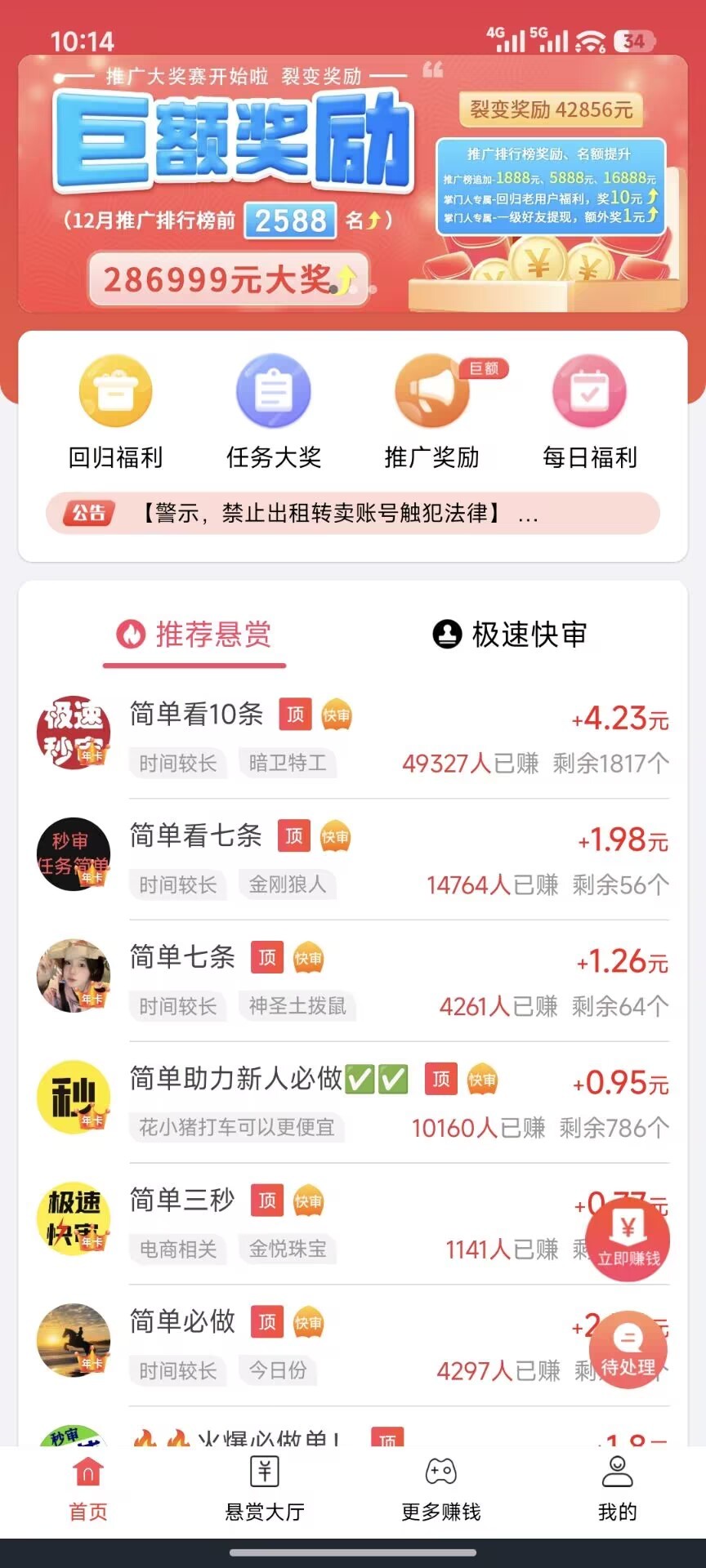Open the 待处理 floating button

[628, 1348]
